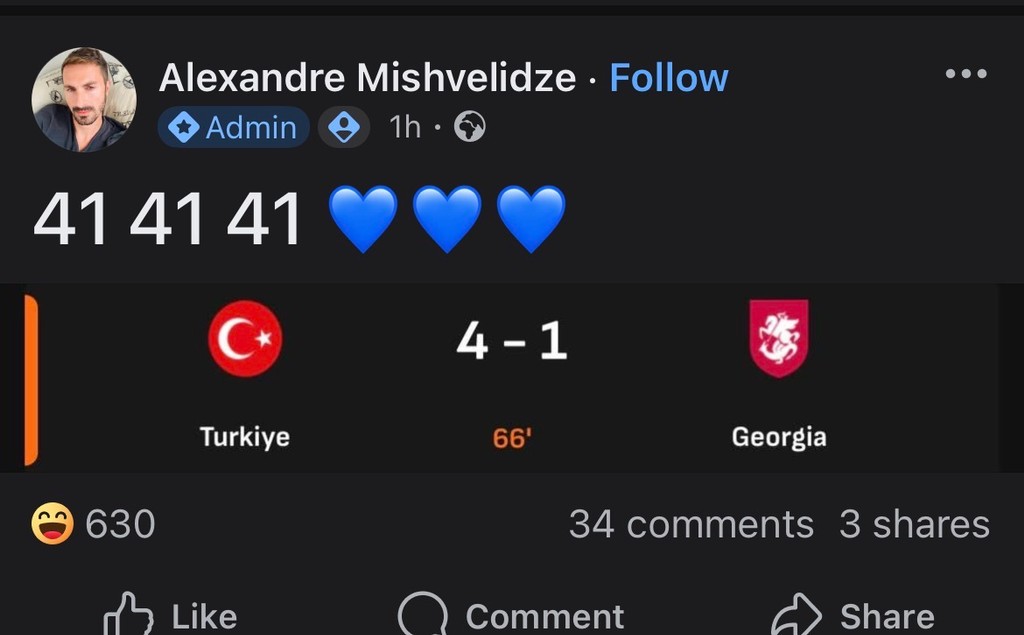Open the Turkiye vs Georgia score card

[x=511, y=378]
